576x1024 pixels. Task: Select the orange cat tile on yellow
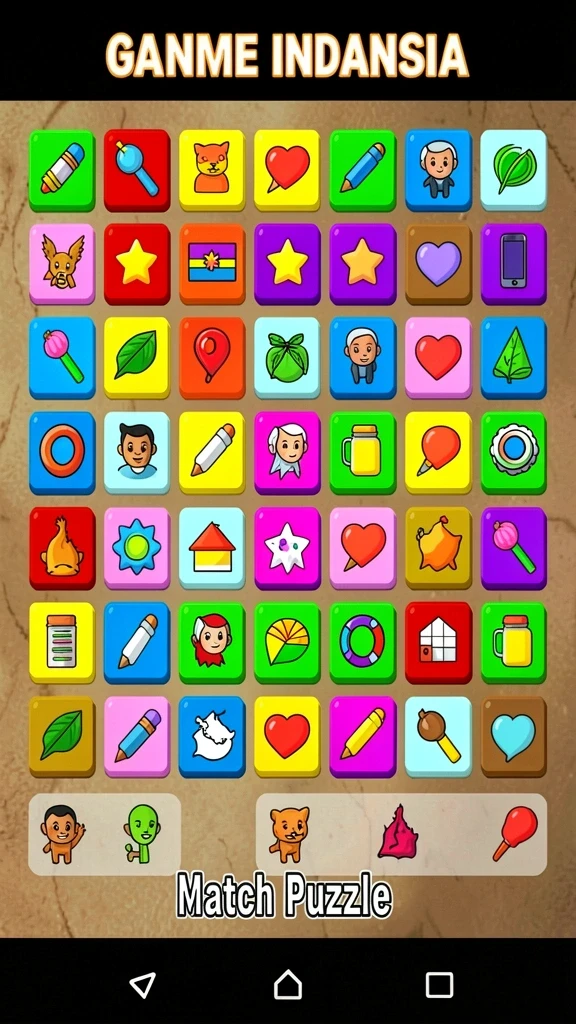click(x=212, y=170)
